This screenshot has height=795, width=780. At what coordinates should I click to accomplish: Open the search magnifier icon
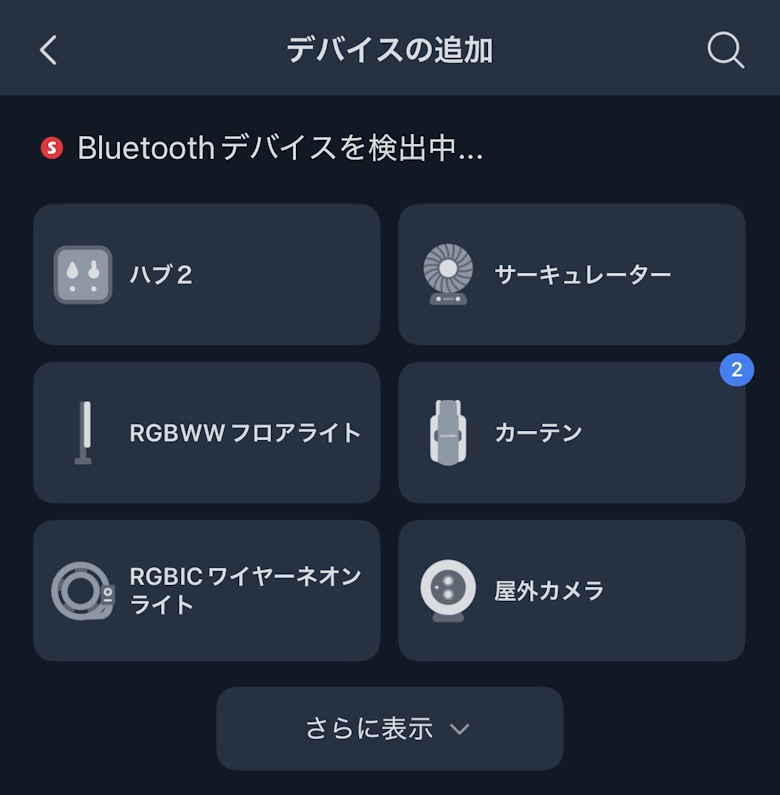tap(725, 49)
